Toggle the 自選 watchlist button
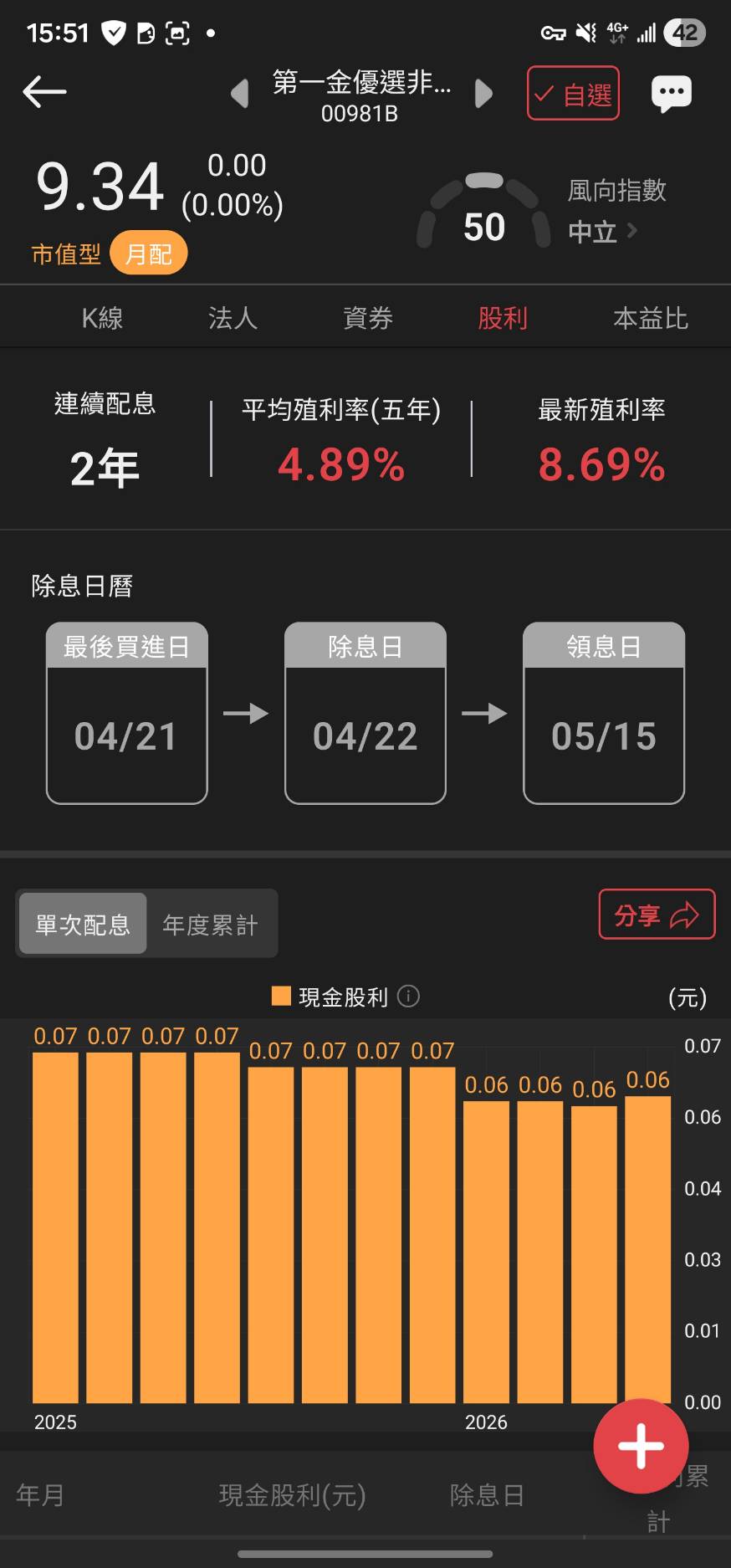 tap(573, 94)
